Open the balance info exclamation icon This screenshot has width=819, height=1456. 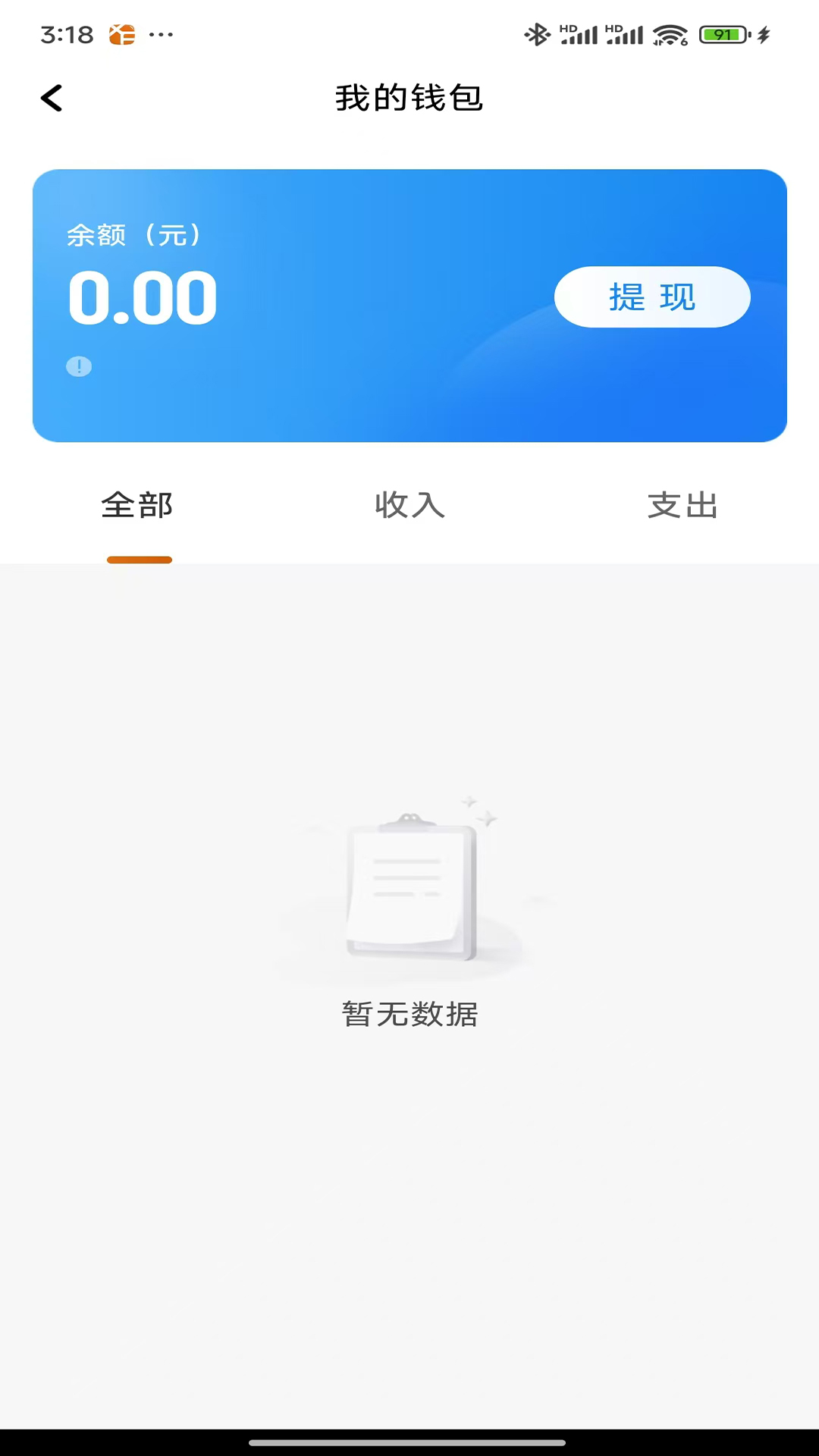(79, 367)
